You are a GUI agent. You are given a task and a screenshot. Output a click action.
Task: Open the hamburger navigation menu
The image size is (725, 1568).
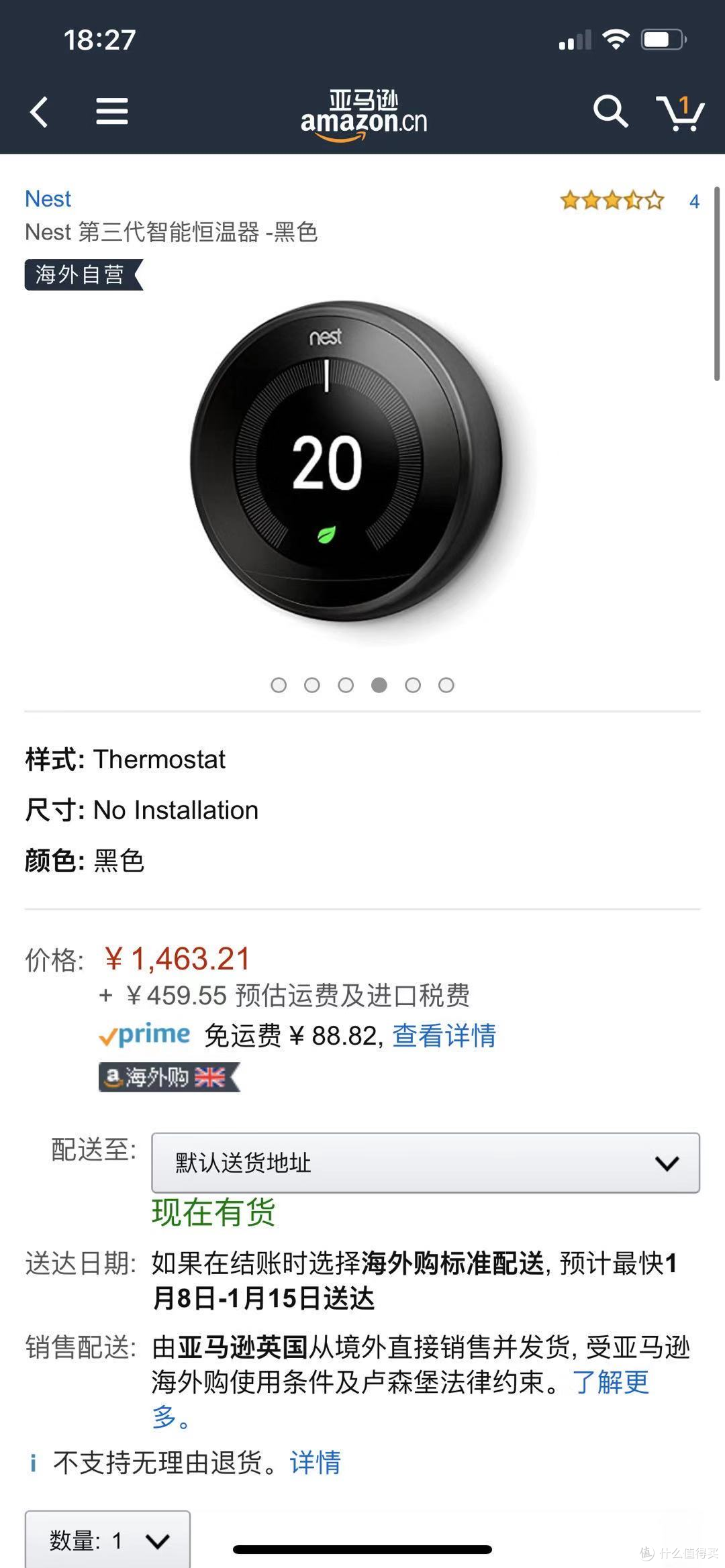pos(111,112)
